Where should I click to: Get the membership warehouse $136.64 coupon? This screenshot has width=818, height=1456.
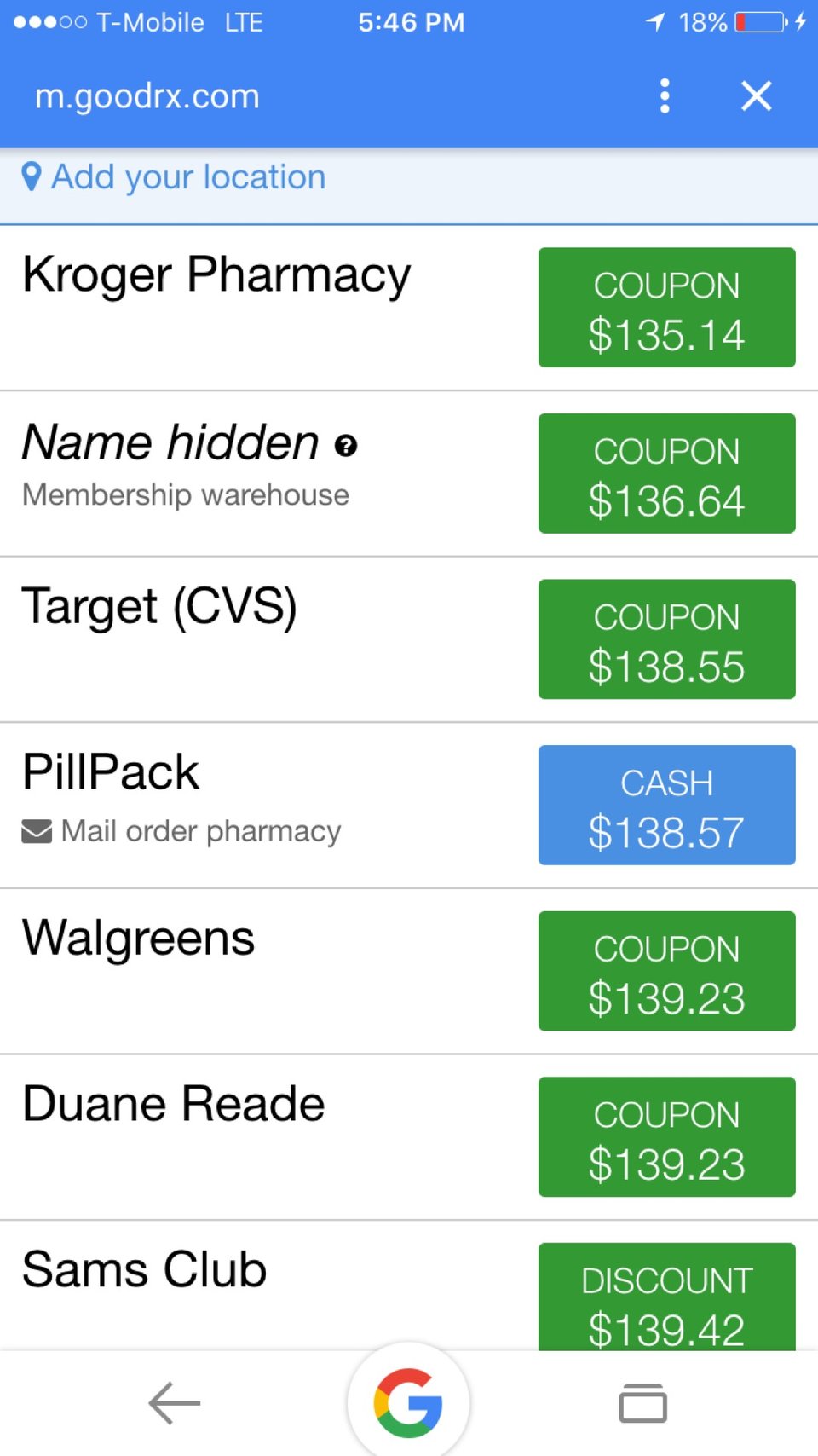[666, 474]
